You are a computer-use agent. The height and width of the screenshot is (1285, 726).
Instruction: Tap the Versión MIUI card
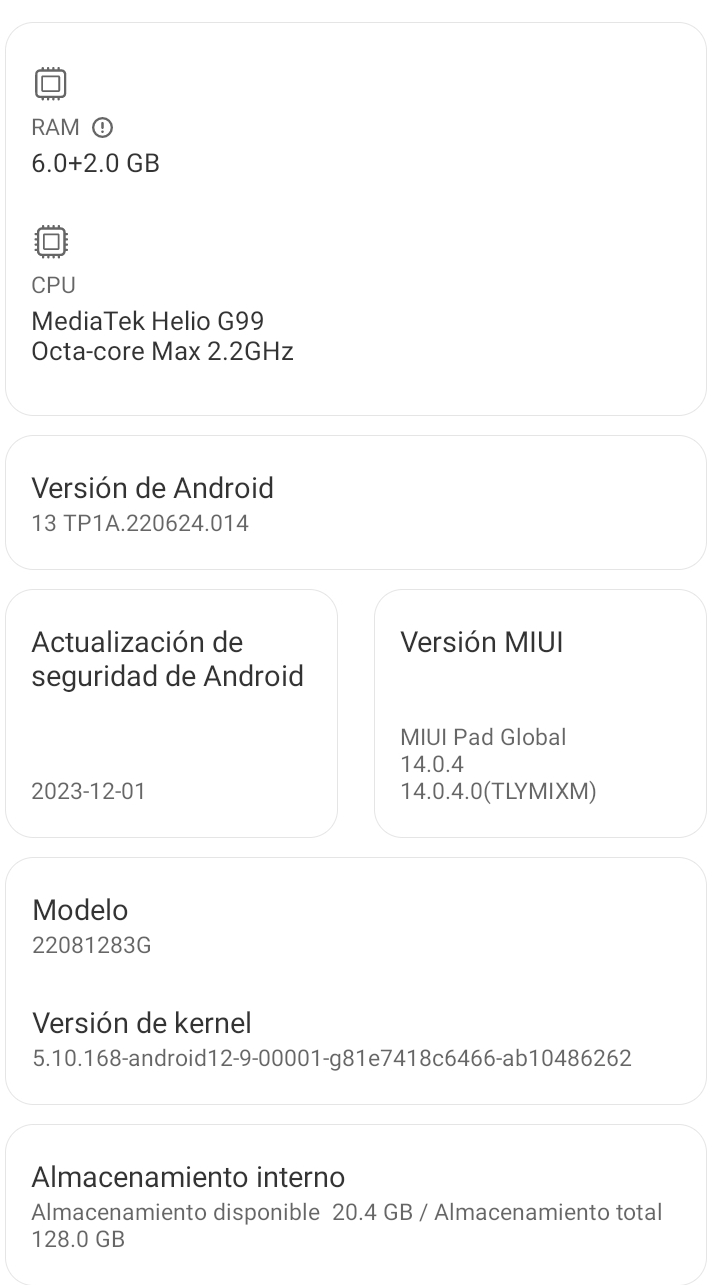click(540, 713)
